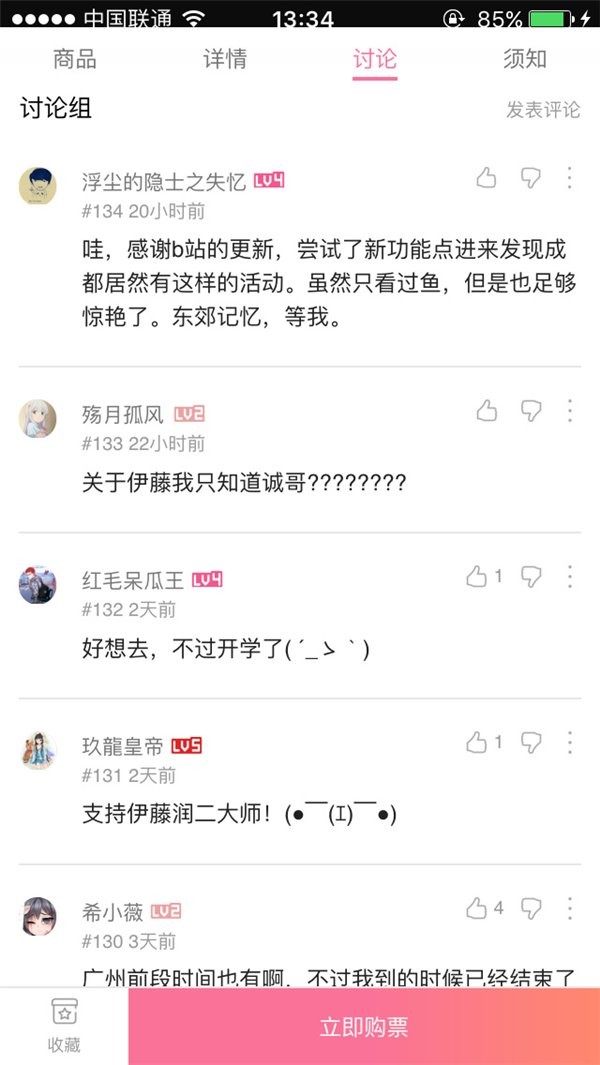Like 殇月孤风's comment
Screen dimensions: 600x1065
(x=486, y=410)
